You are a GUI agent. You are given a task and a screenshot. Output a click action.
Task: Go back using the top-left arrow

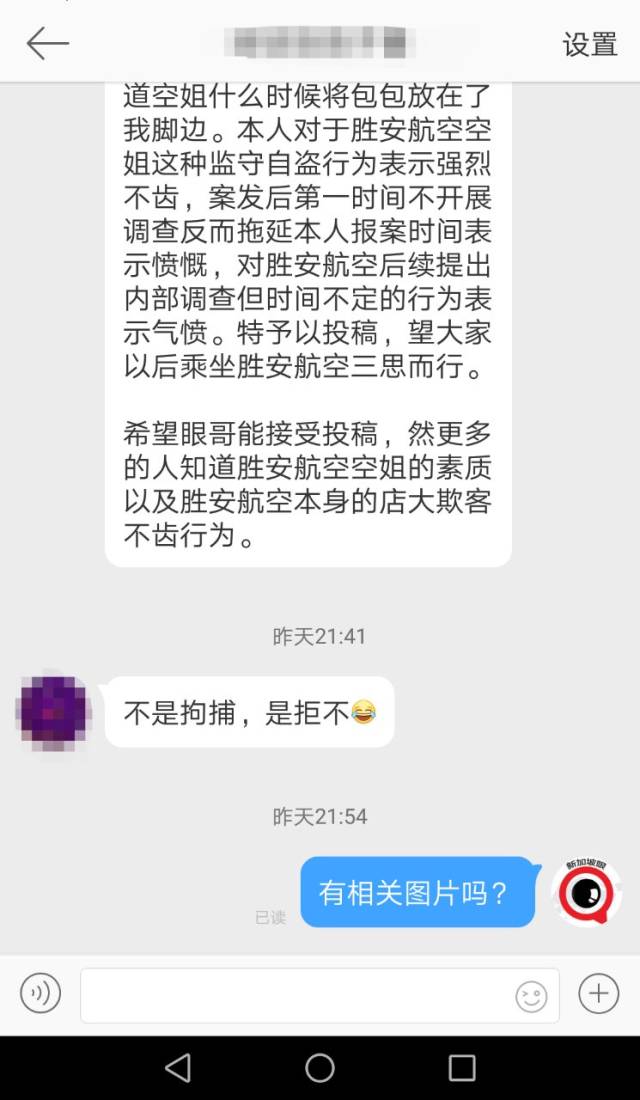click(x=47, y=43)
